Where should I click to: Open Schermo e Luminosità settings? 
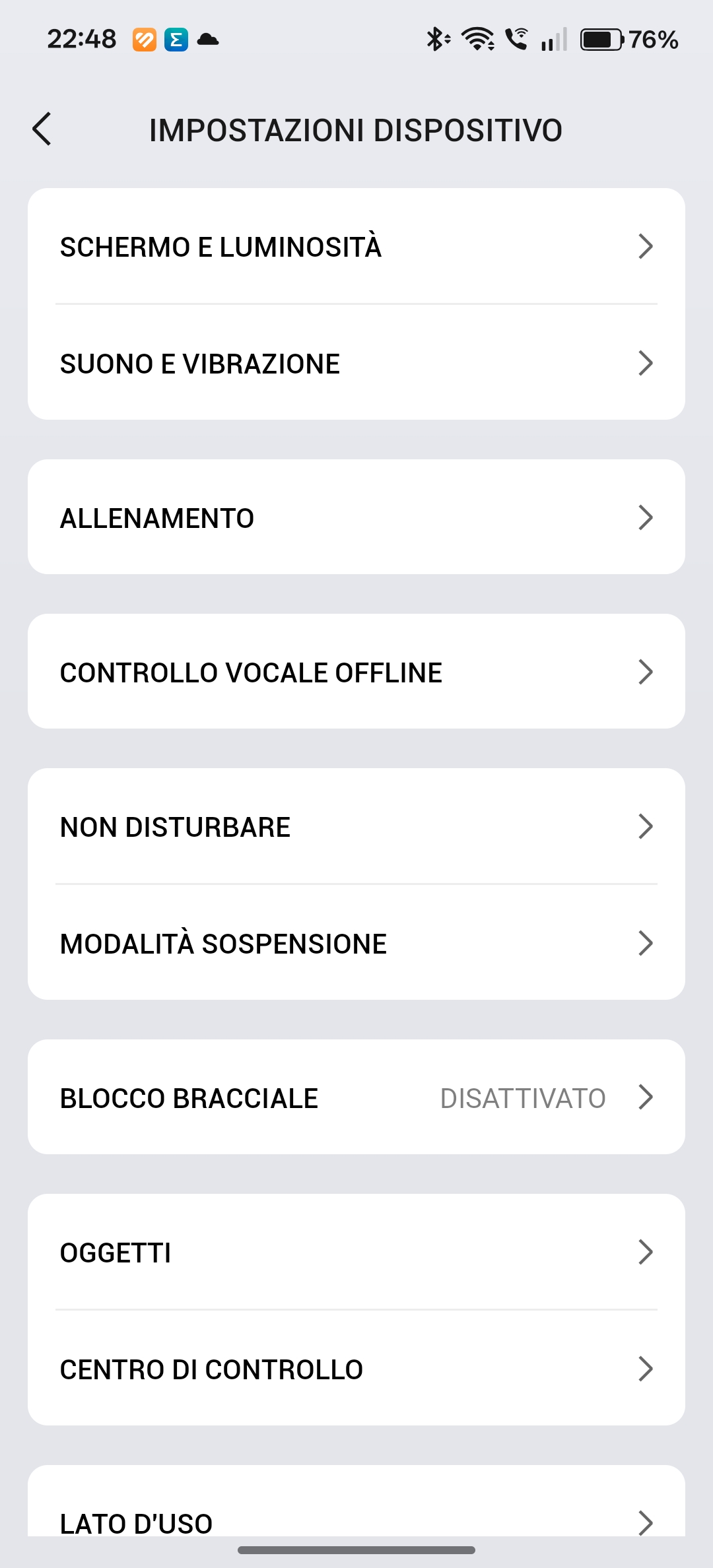356,247
